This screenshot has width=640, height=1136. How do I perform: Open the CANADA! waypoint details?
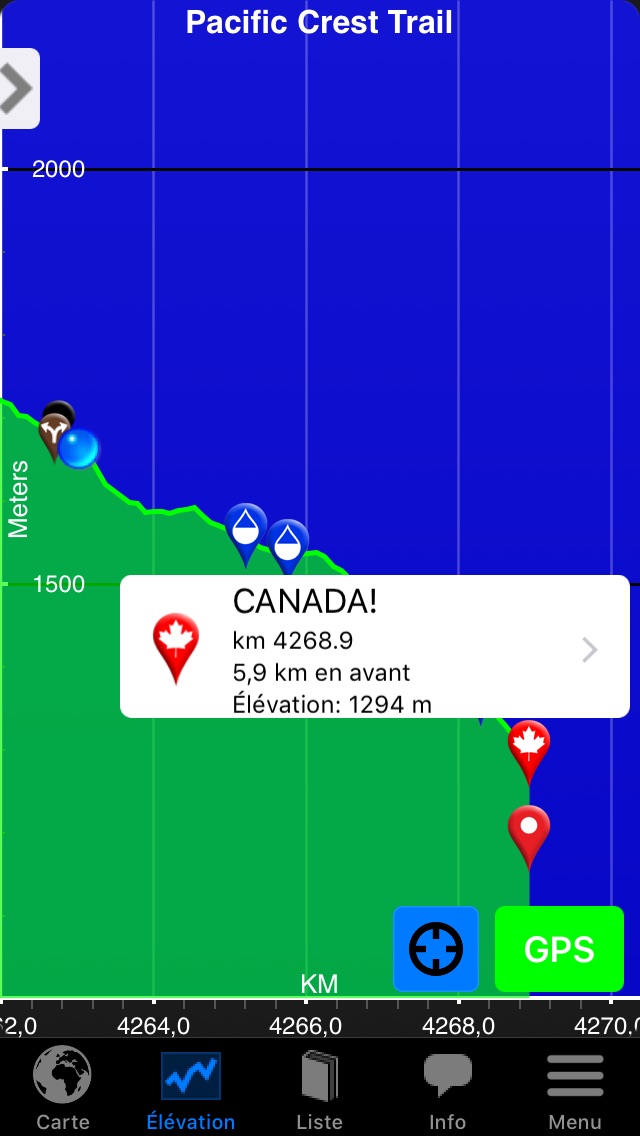(x=374, y=646)
